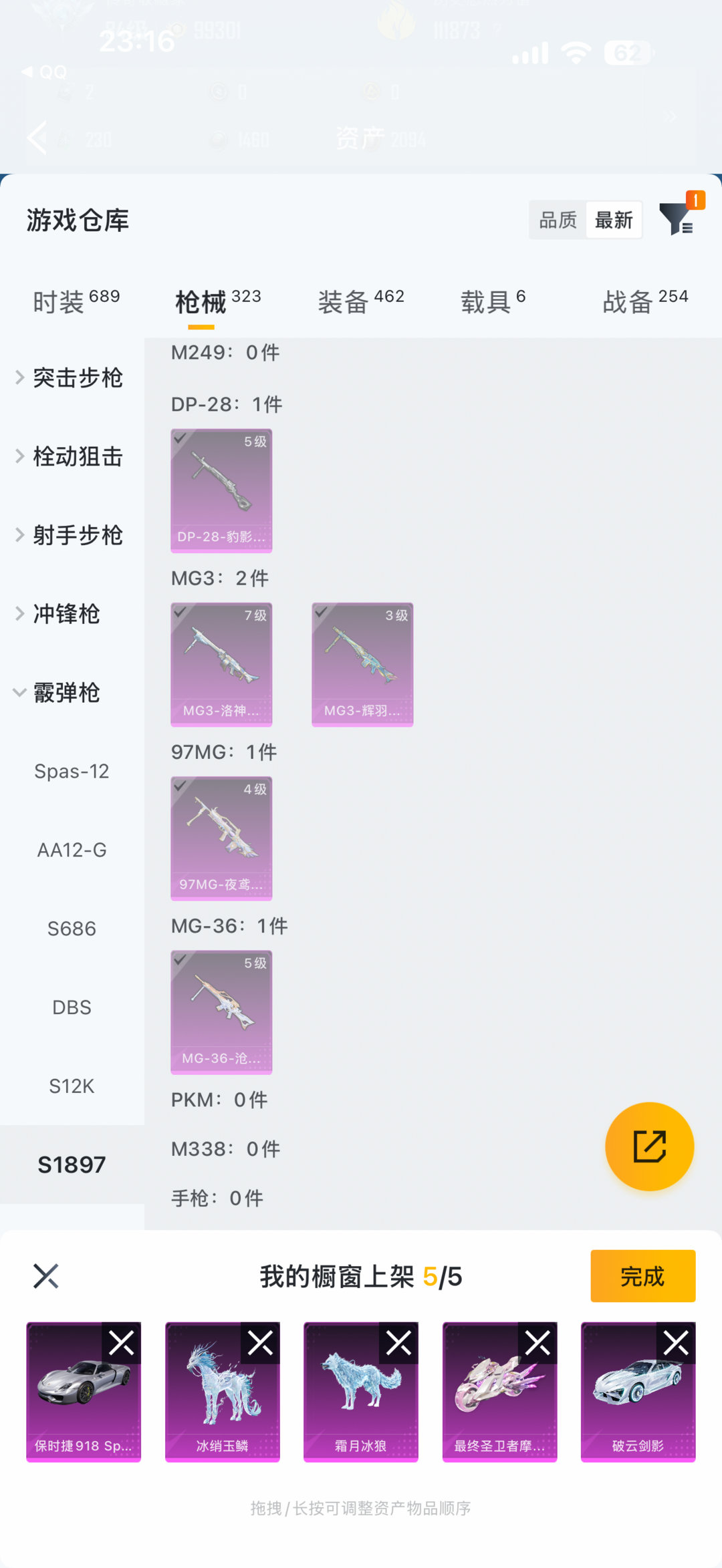Choose the DP-28-豹影 weapon card
The height and width of the screenshot is (1568, 722).
221,491
